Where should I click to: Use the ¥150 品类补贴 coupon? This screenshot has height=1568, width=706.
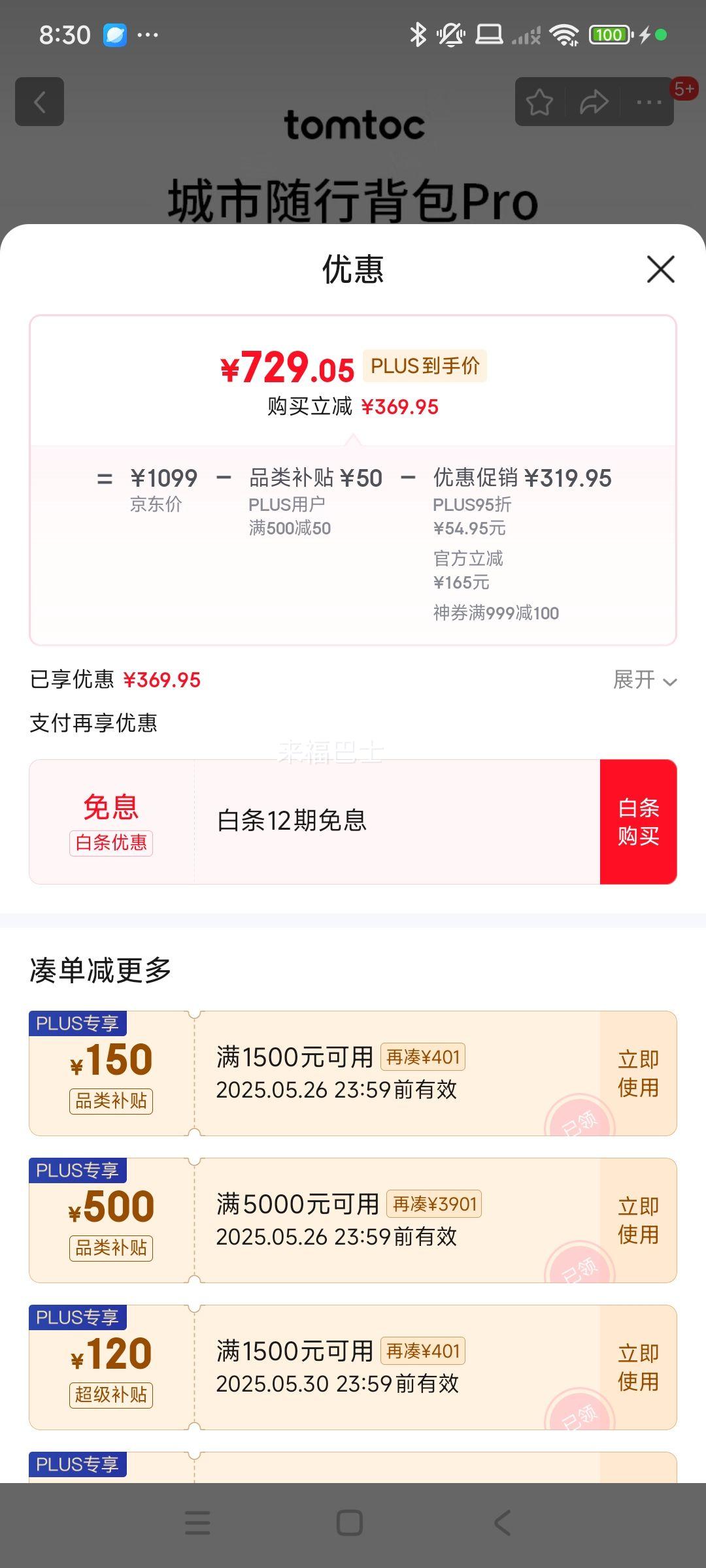(638, 1073)
